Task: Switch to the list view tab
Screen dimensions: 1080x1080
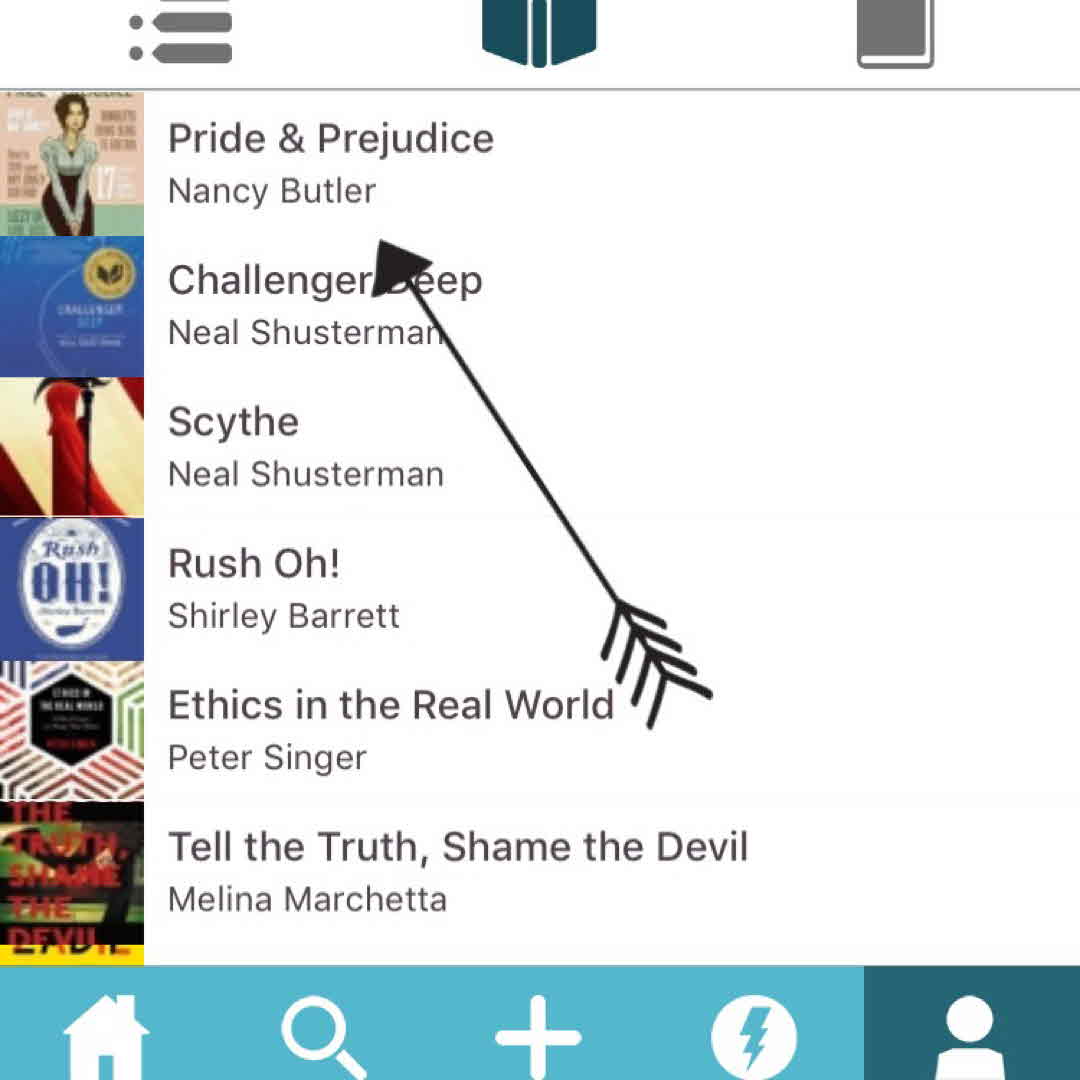Action: [x=181, y=37]
